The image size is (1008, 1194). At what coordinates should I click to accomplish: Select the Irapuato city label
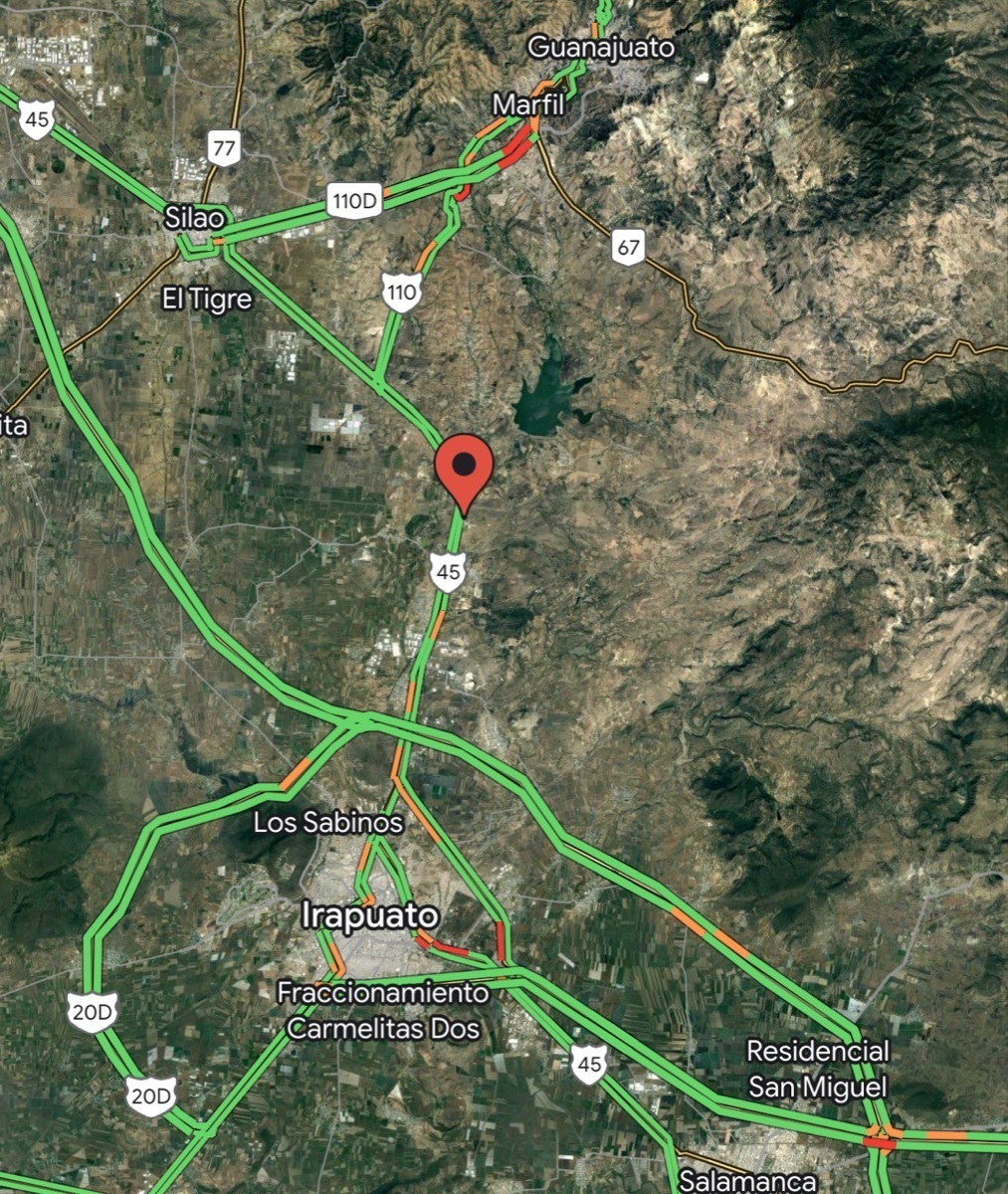pos(369,915)
